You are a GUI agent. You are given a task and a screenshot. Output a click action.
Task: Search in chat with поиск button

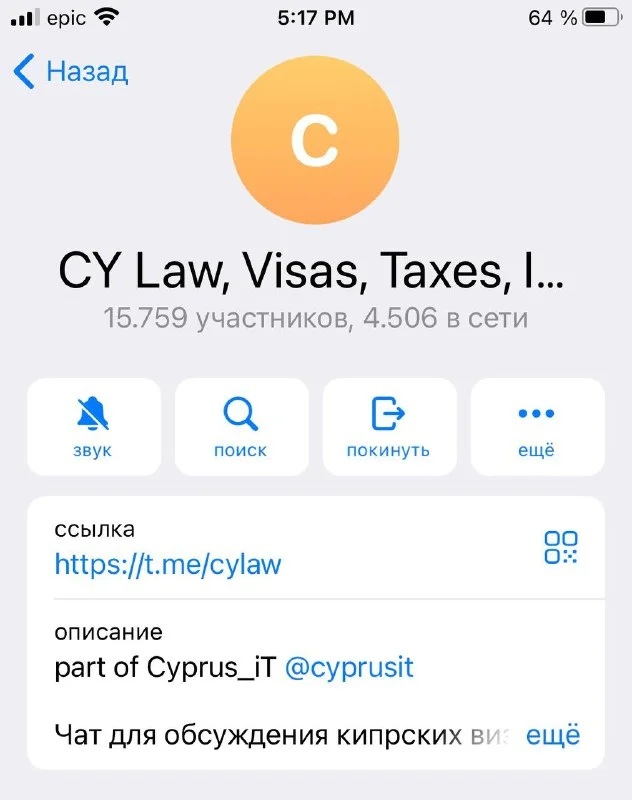241,427
